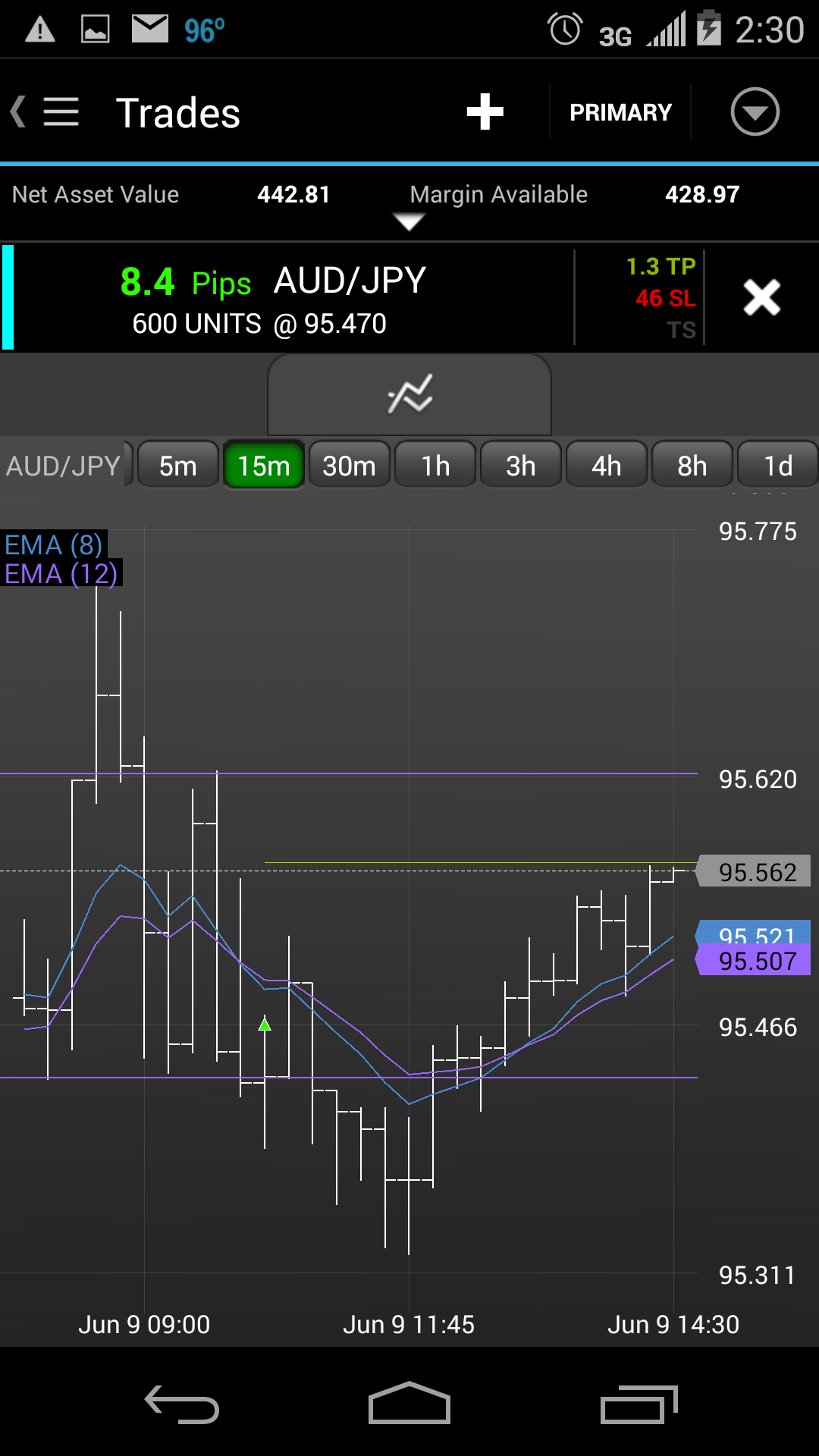Viewport: 819px width, 1456px height.
Task: Set chart to 1d interval
Action: click(777, 465)
